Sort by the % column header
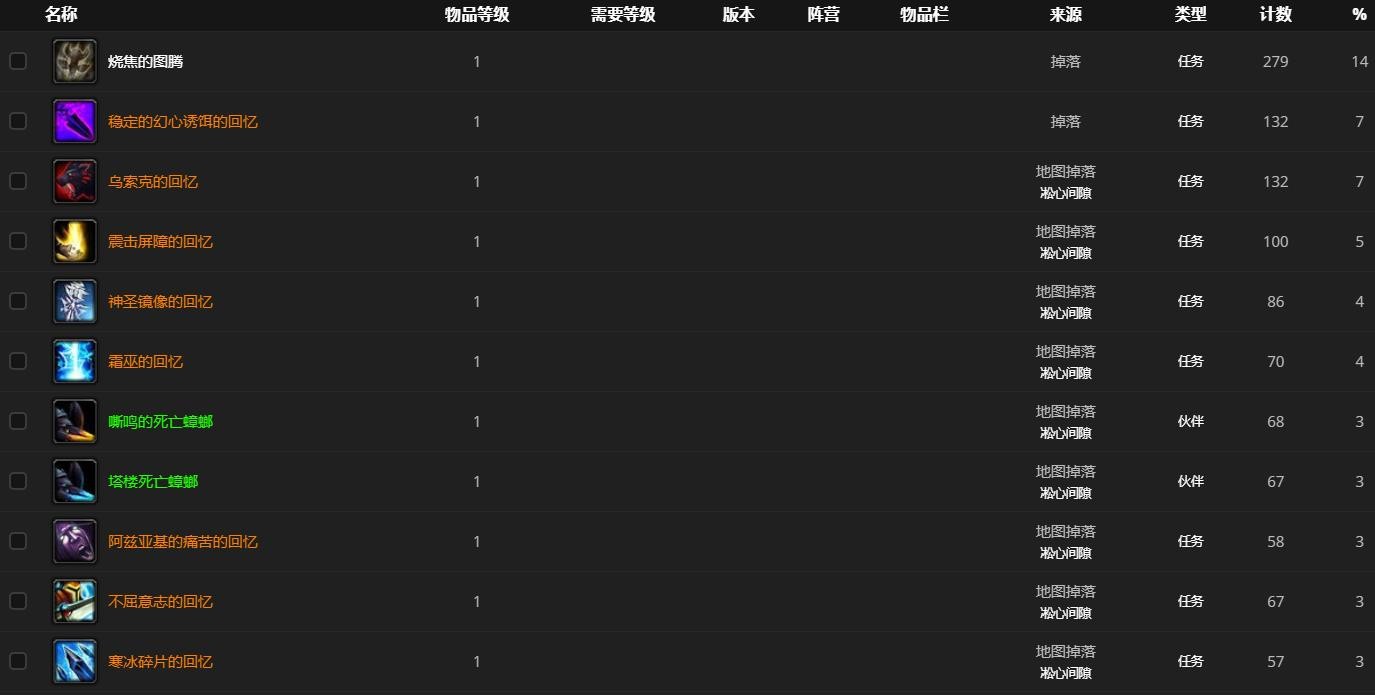 (x=1358, y=14)
